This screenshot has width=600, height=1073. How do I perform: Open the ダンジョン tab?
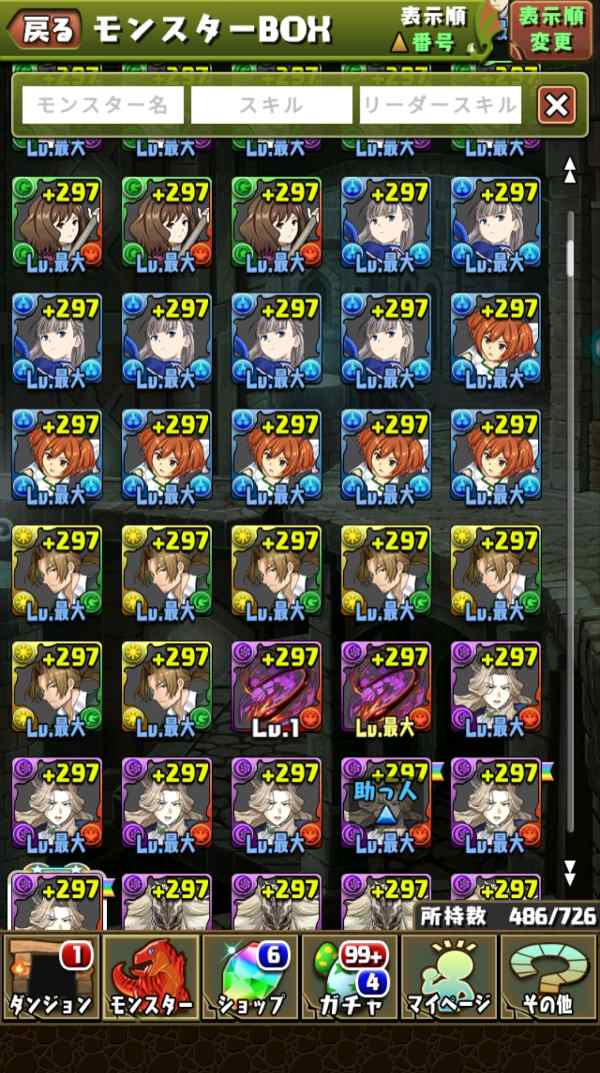tap(50, 977)
